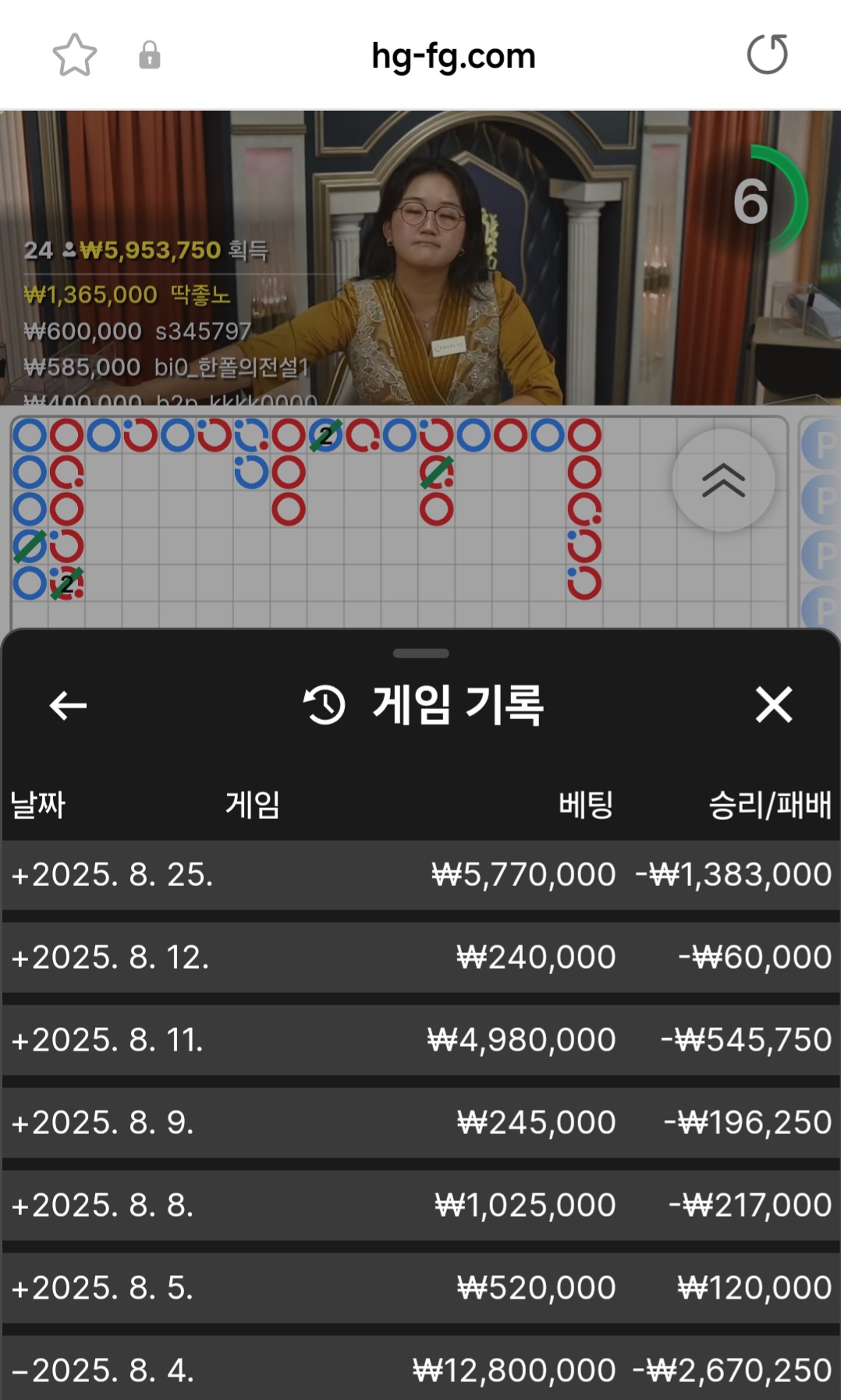Expand the 2025. 8. 12. history row
The width and height of the screenshot is (841, 1400).
point(421,957)
